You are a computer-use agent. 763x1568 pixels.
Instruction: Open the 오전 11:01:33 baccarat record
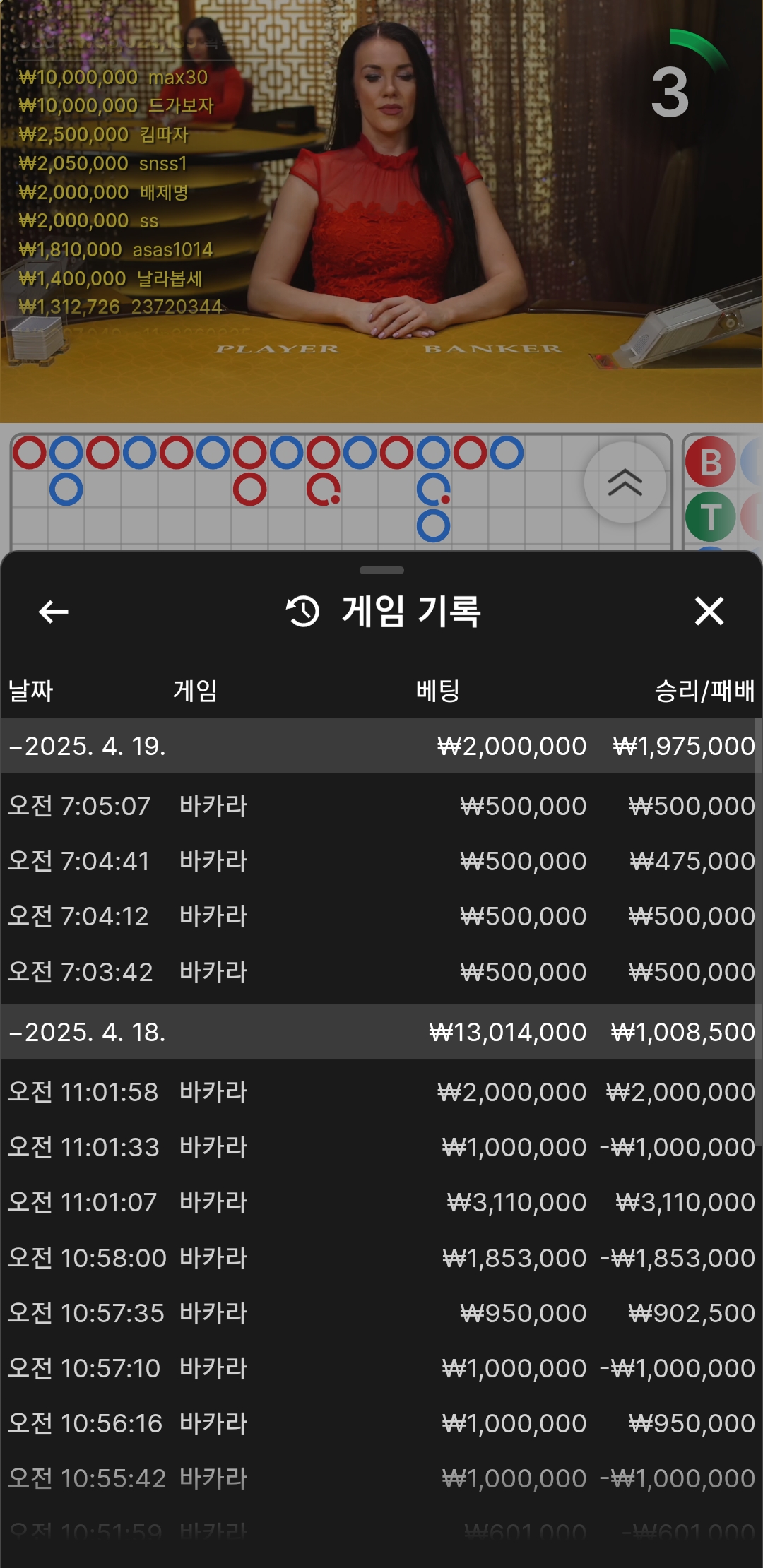pos(381,1147)
